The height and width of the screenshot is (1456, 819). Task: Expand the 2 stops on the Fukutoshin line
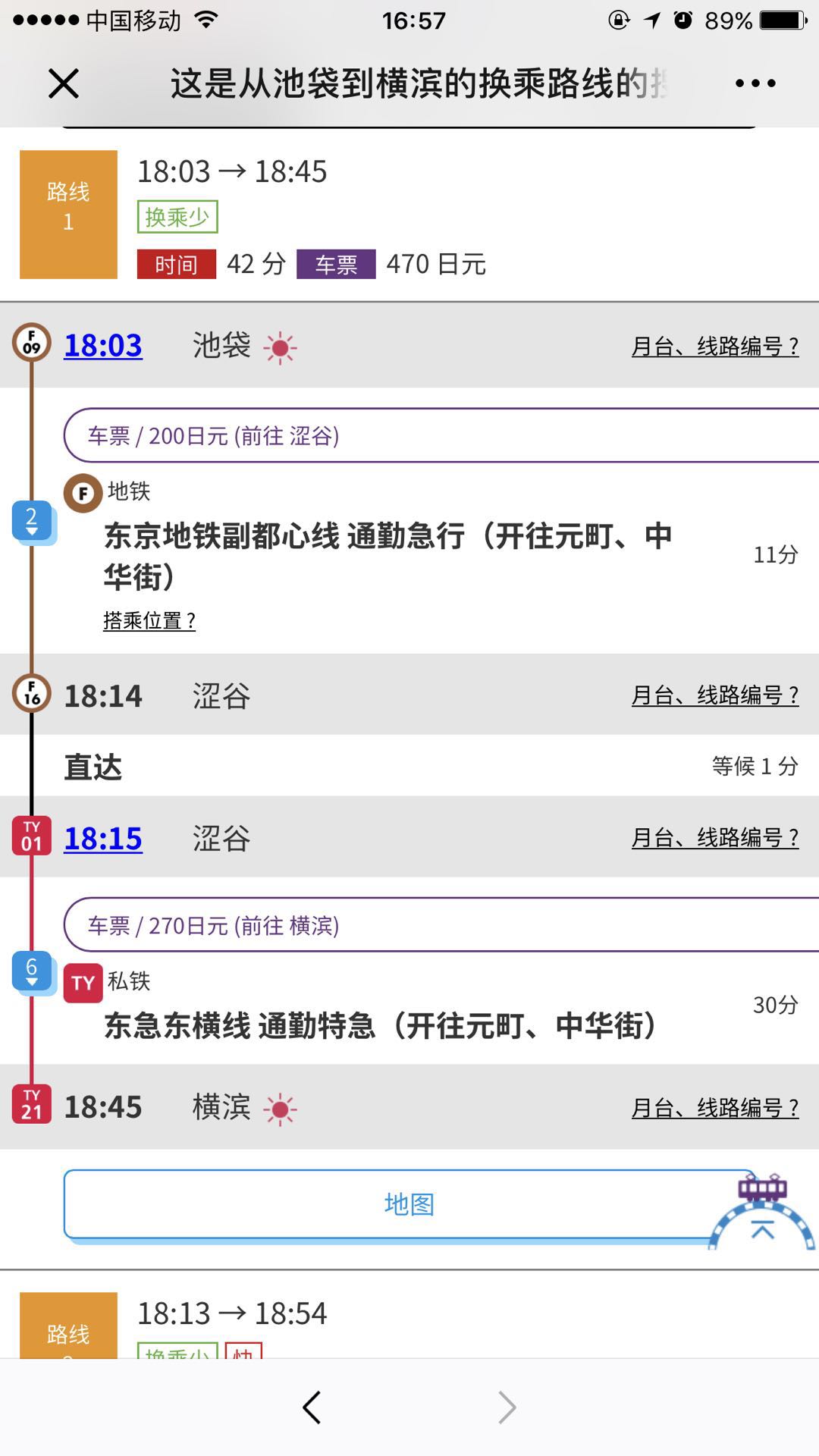[32, 522]
